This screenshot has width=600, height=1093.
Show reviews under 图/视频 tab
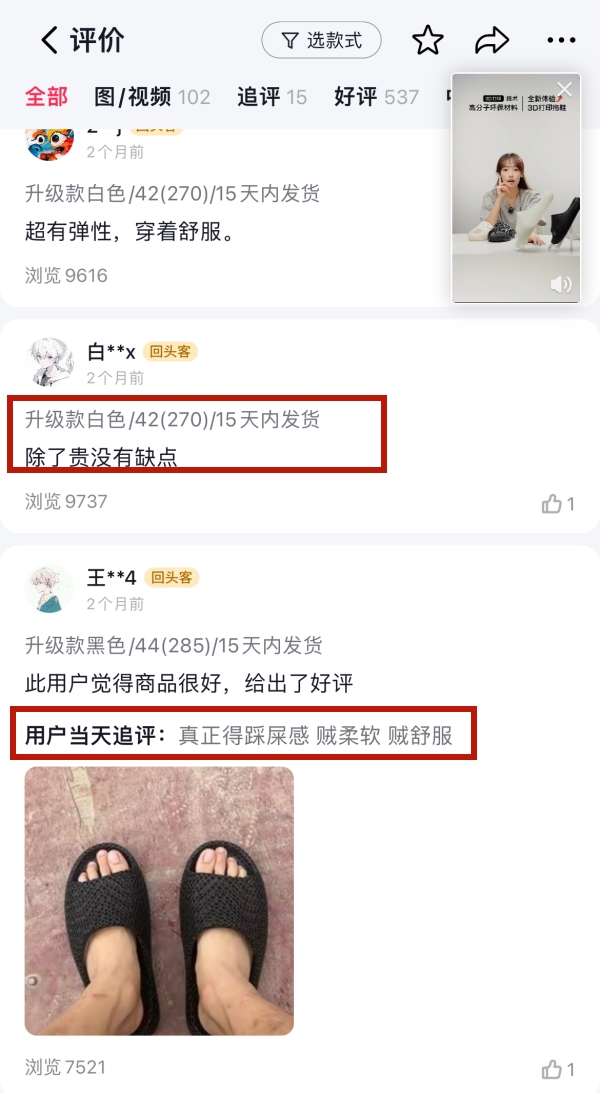tap(152, 97)
